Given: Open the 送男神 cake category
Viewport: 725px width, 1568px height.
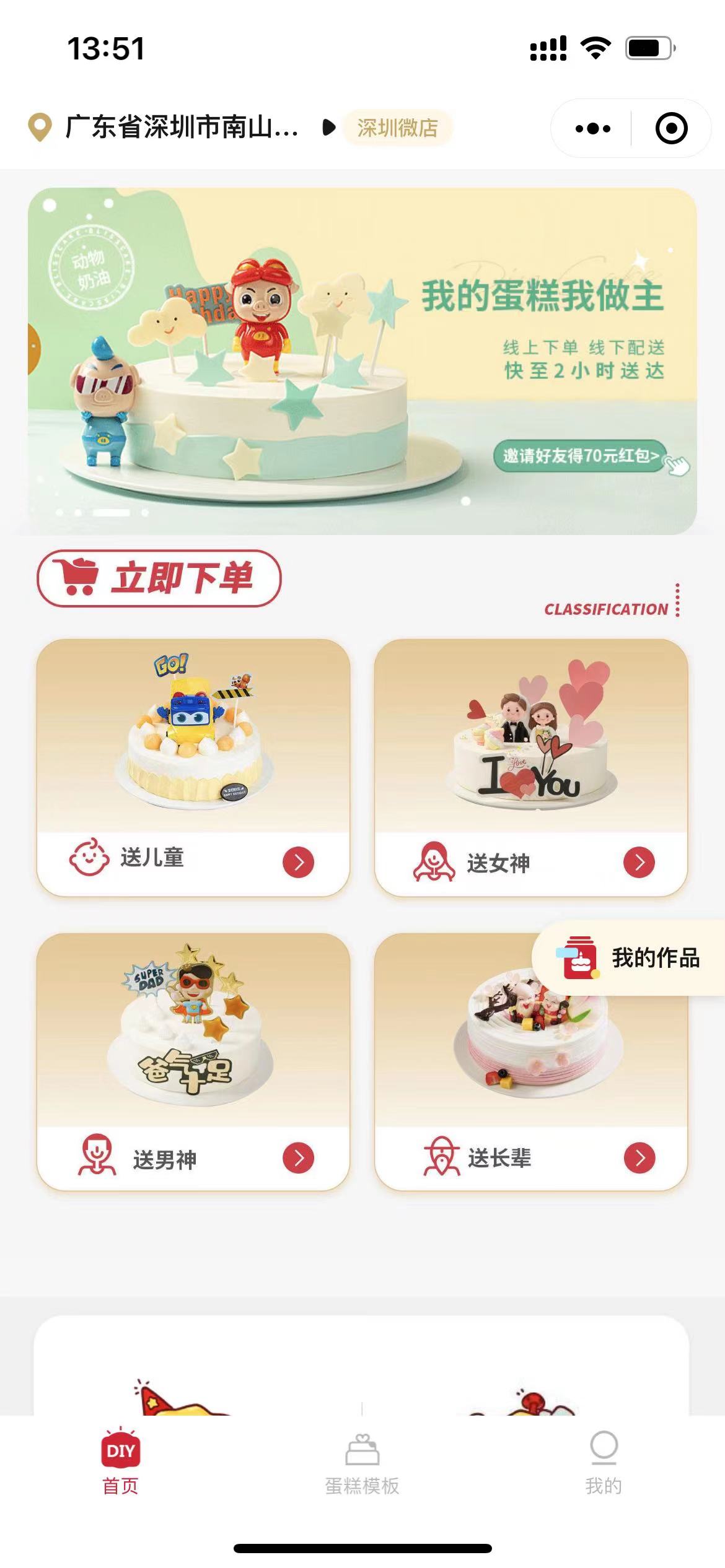Looking at the screenshot, I should click(x=193, y=1061).
